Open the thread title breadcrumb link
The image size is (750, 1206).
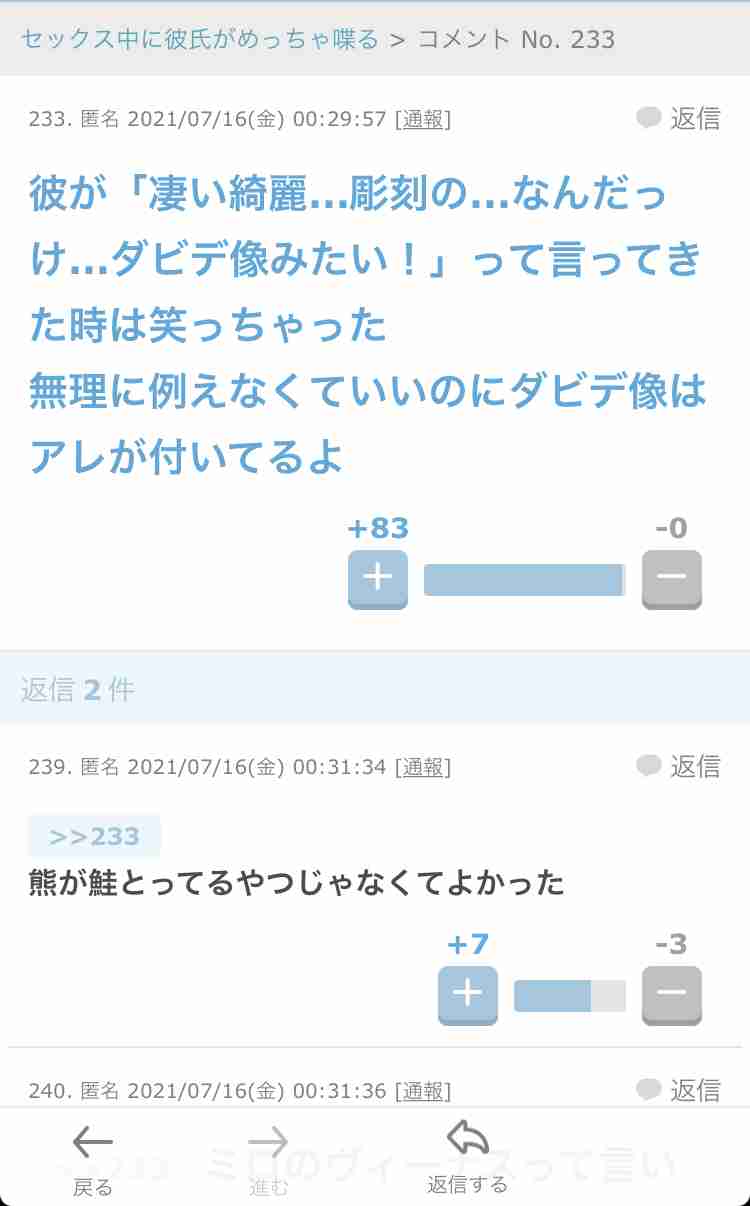tap(200, 40)
